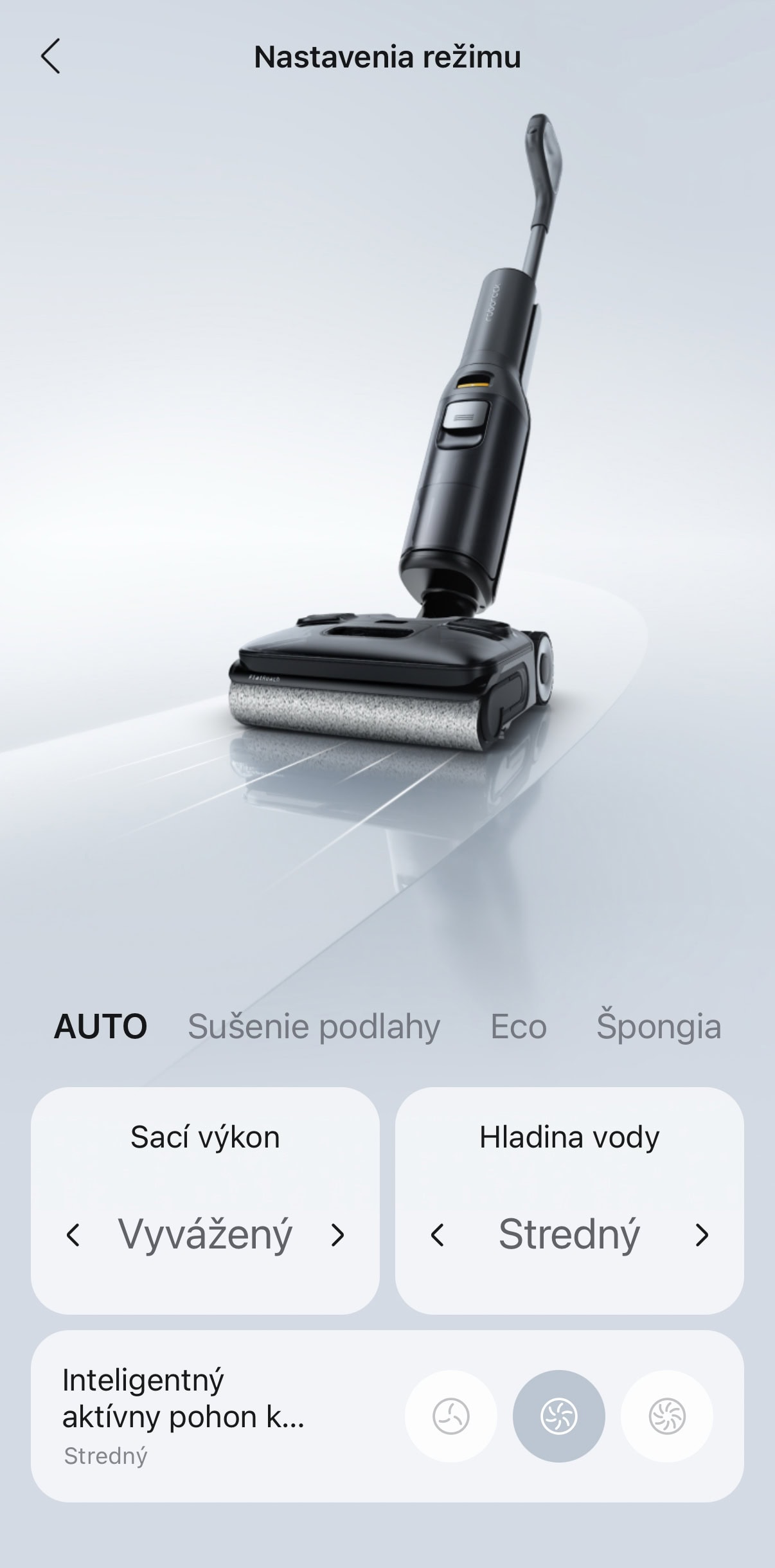Lower Hladina vody with left arrow
The width and height of the screenshot is (775, 1568).
point(438,1235)
